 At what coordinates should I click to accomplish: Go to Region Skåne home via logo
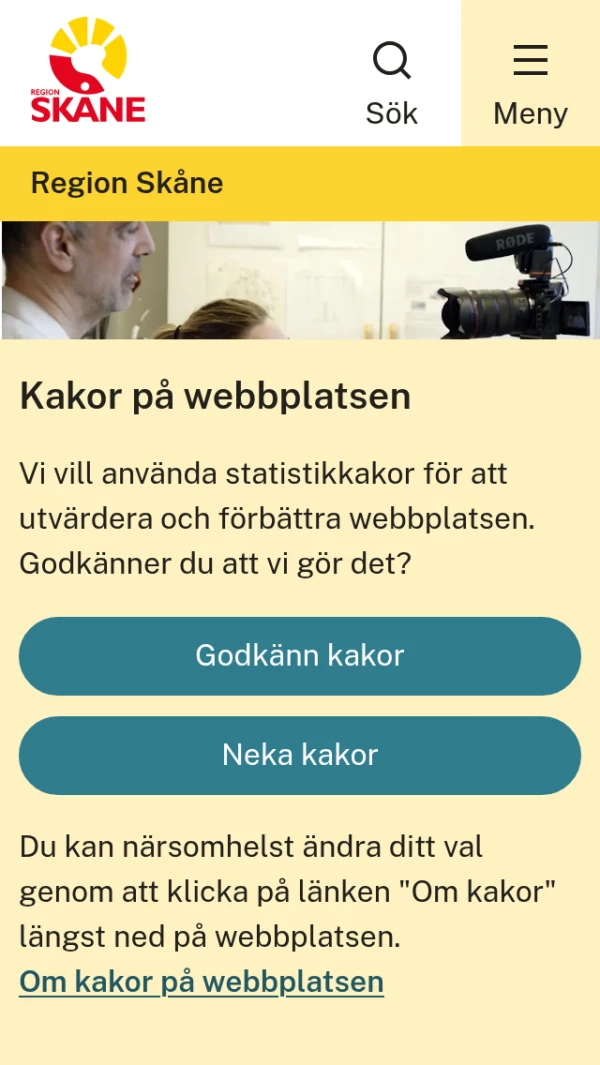point(88,72)
